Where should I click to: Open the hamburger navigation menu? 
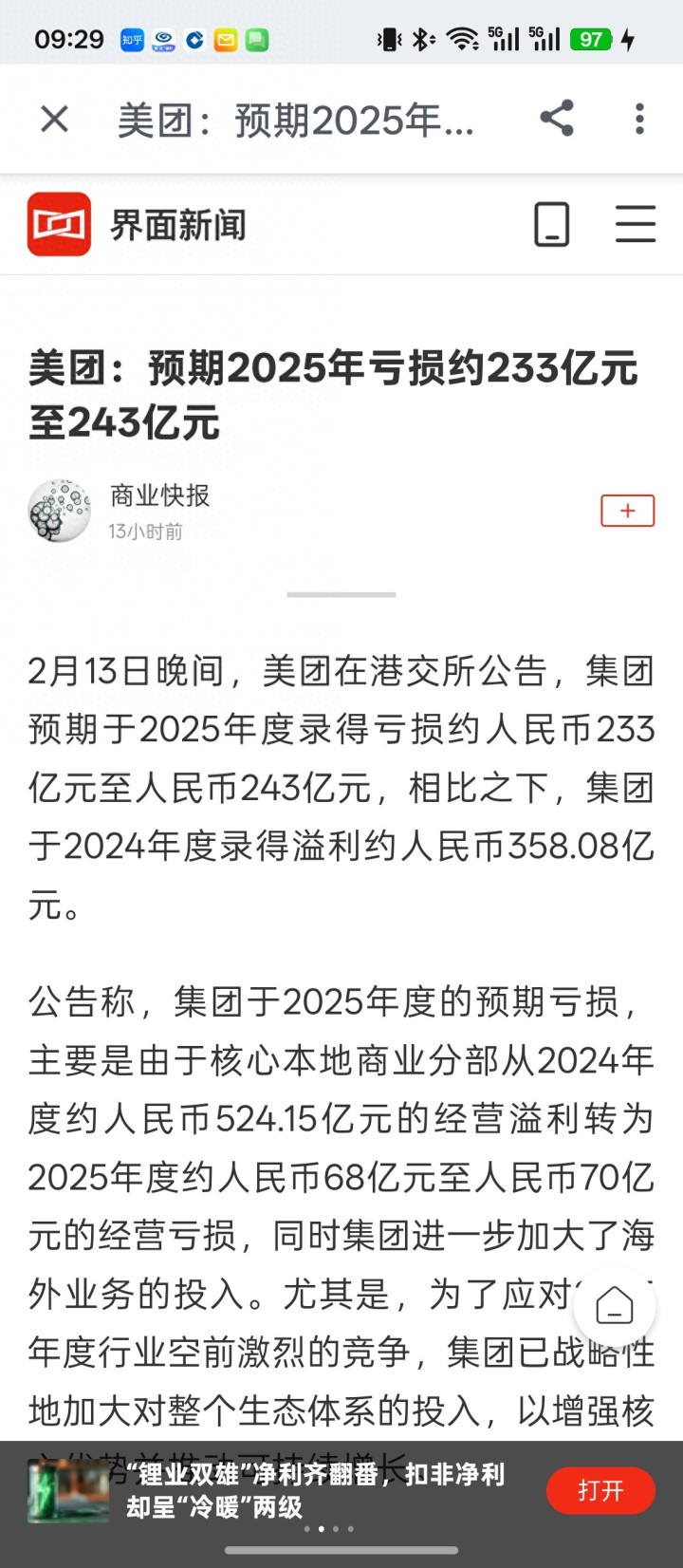click(635, 224)
